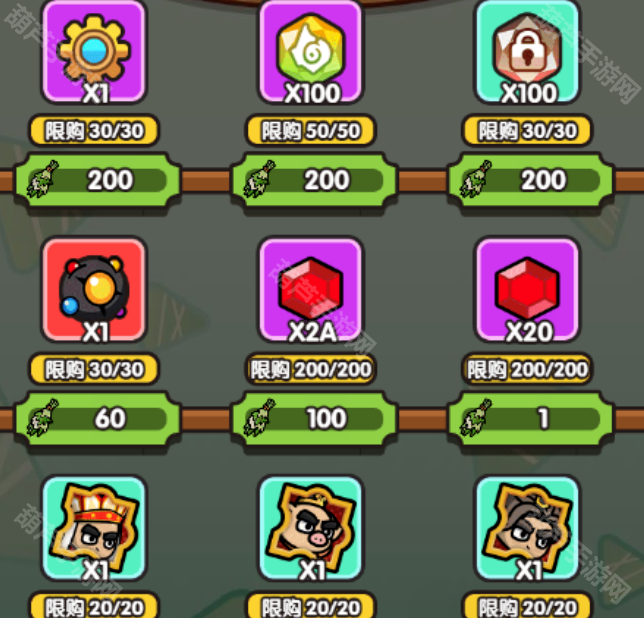Viewport: 644px width, 618px height.
Task: Buy the locked stone pack for 200
Action: click(529, 180)
